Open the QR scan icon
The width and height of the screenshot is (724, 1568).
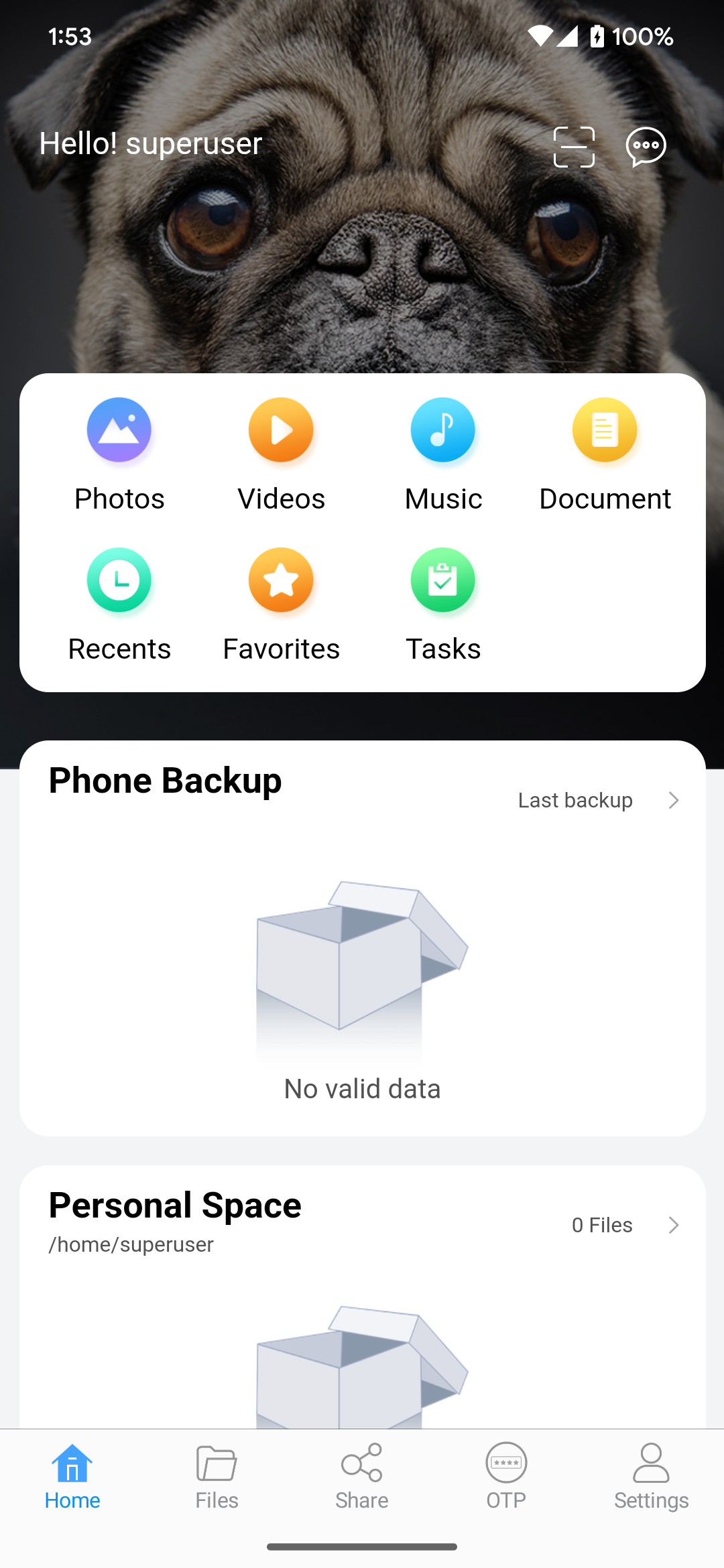point(574,146)
